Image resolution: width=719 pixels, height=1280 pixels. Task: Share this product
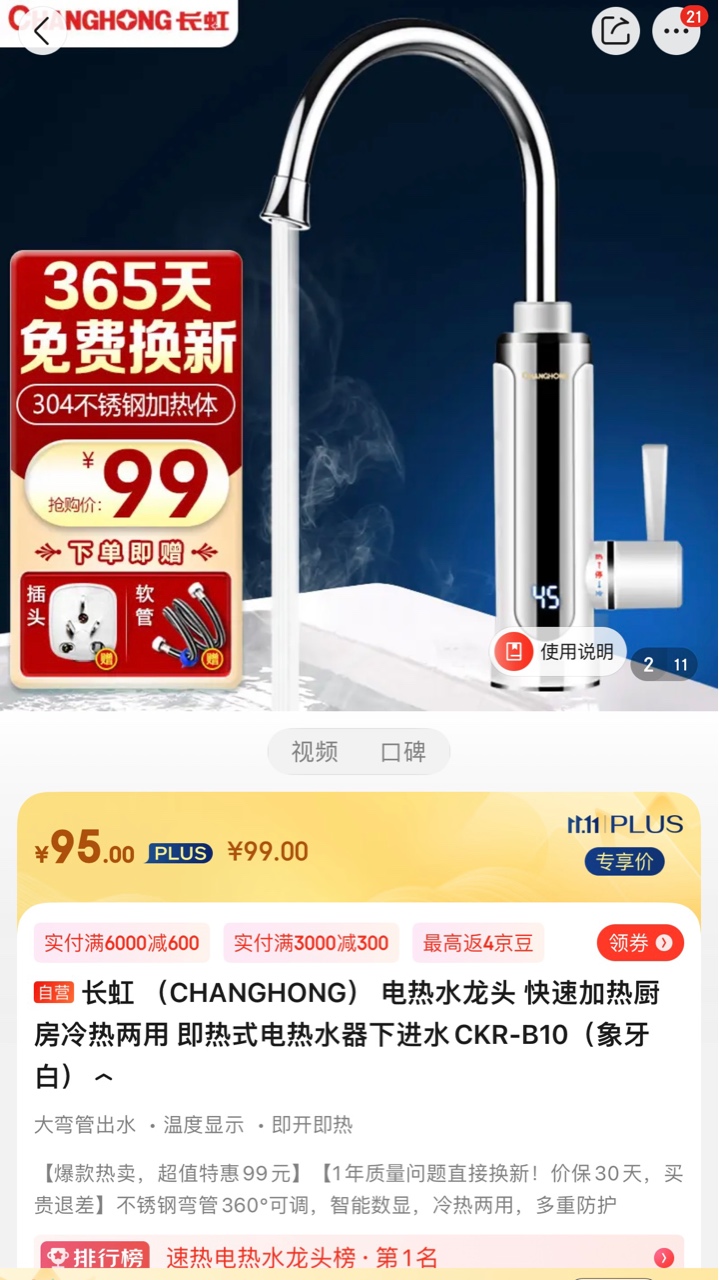click(x=615, y=31)
